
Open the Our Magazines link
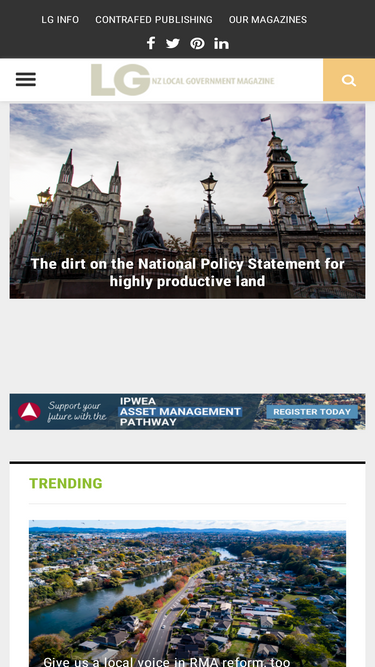coord(268,20)
